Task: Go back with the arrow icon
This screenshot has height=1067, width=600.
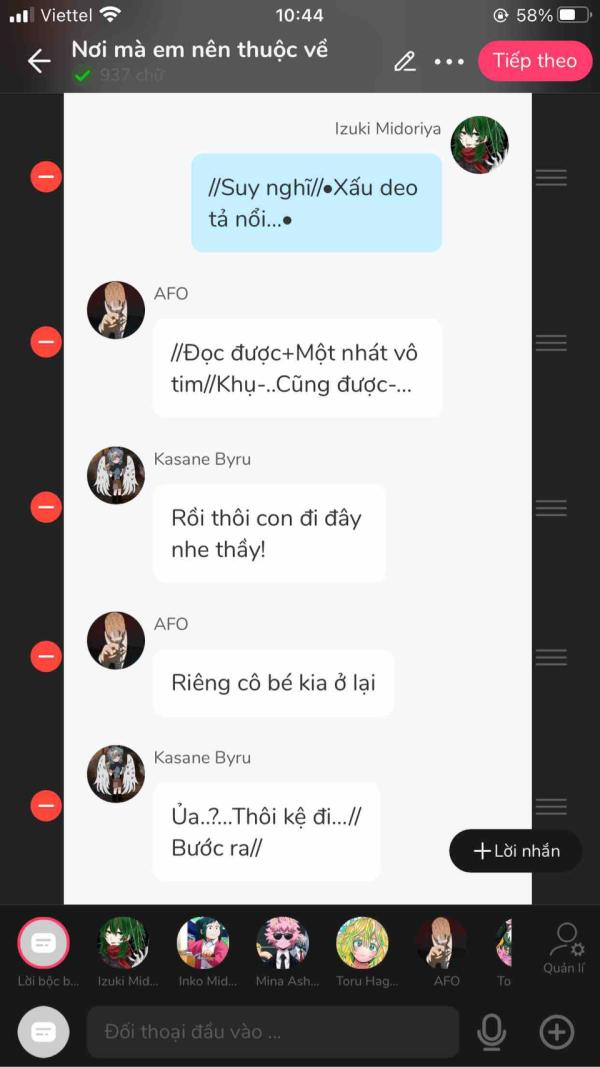Action: 39,61
